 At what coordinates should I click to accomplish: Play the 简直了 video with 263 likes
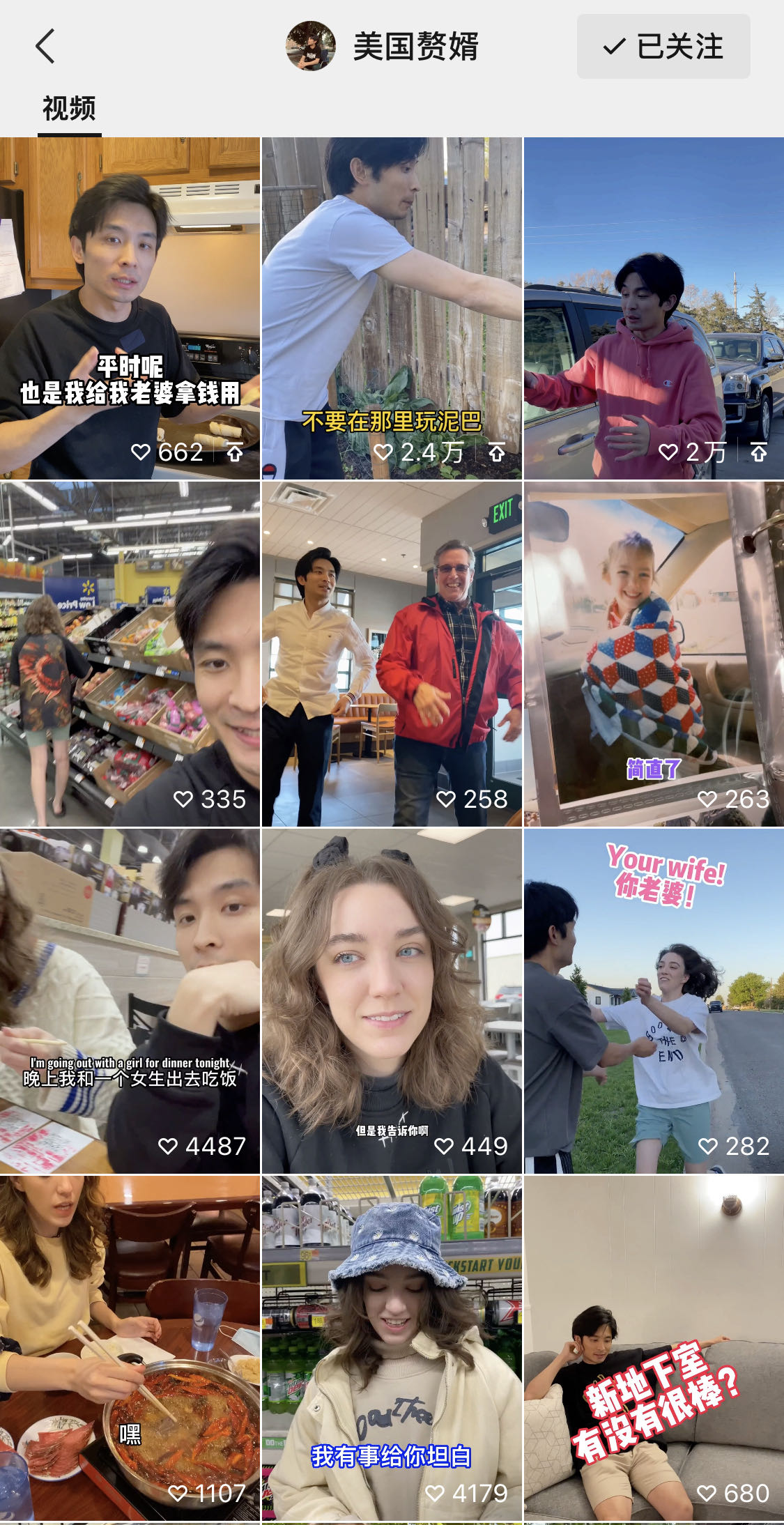654,654
